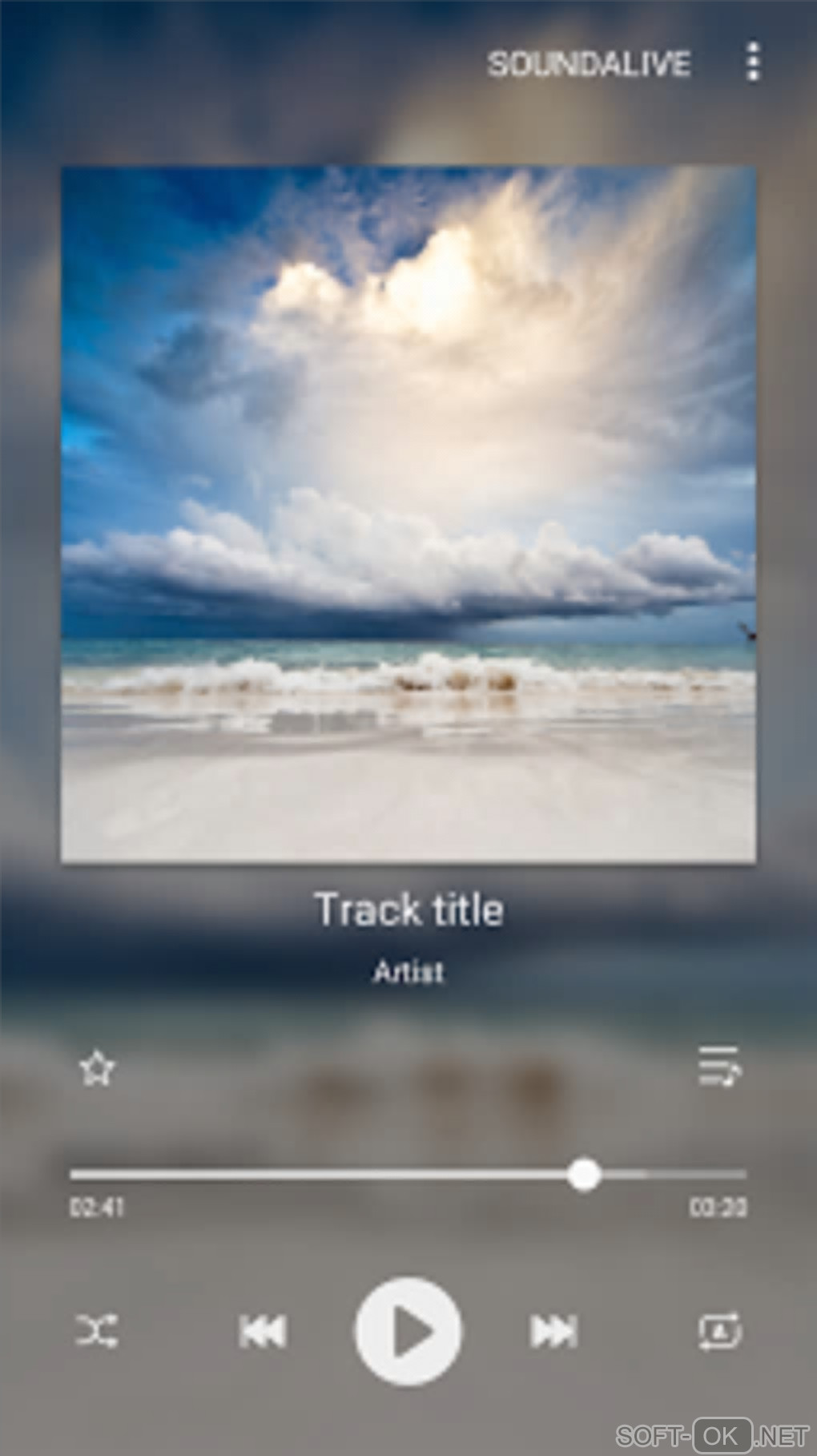
Task: Add track to favorites with star
Action: tap(98, 1068)
